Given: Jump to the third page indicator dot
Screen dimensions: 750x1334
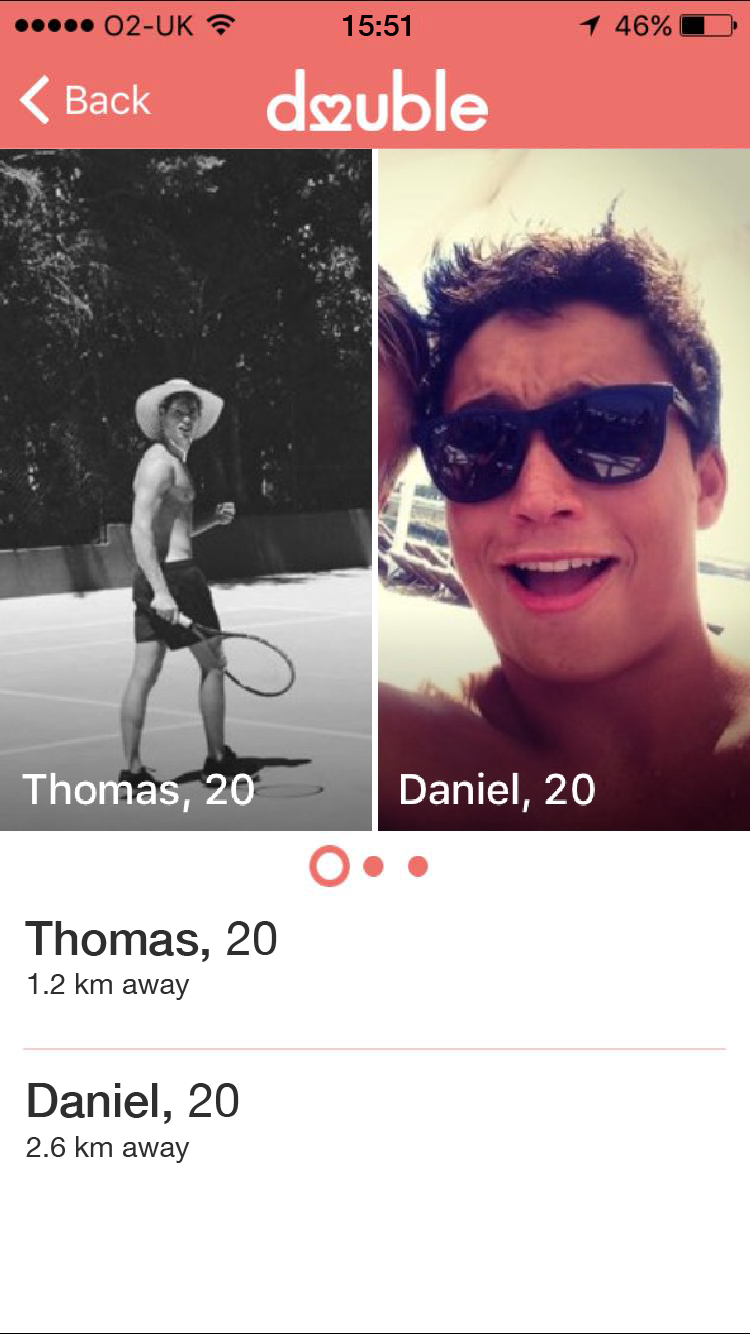Looking at the screenshot, I should click(x=418, y=866).
